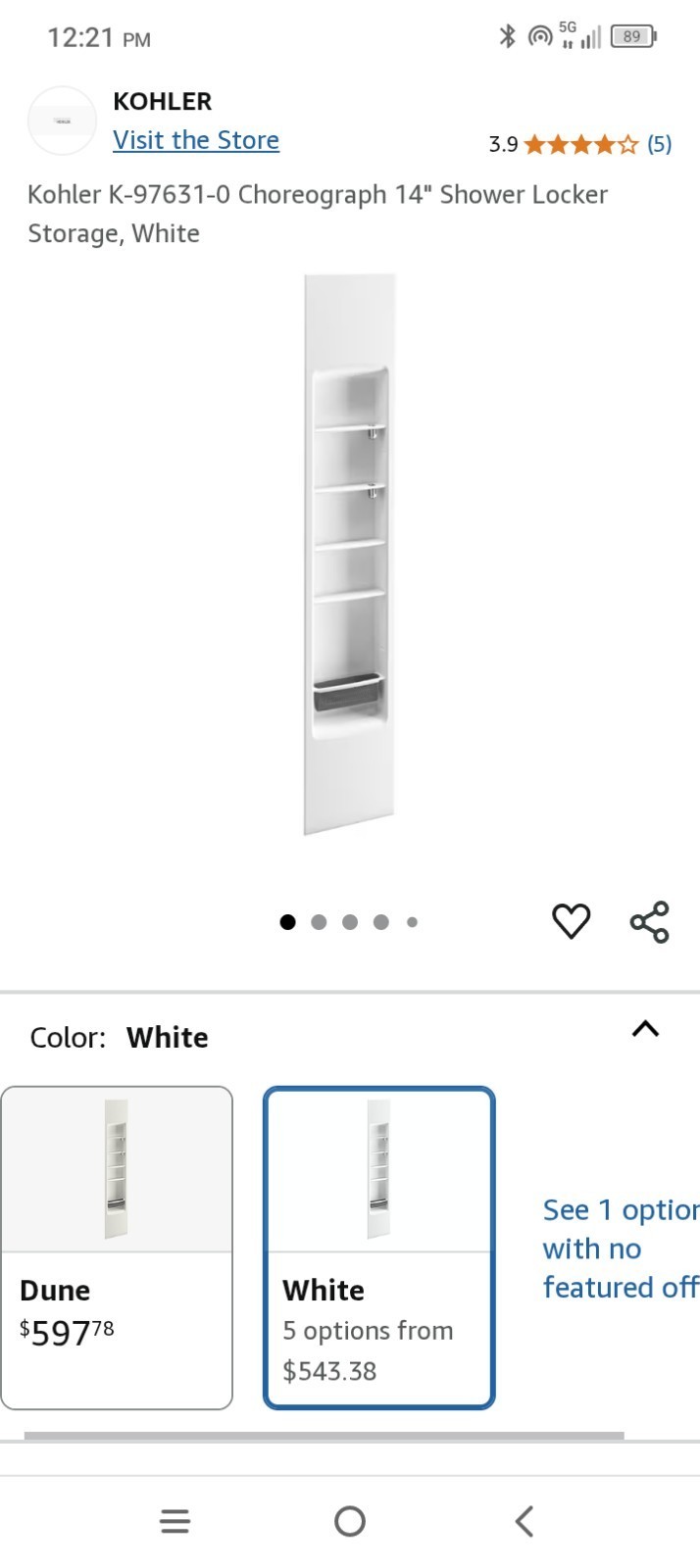Share this product listing
The width and height of the screenshot is (700, 1568).
649,921
